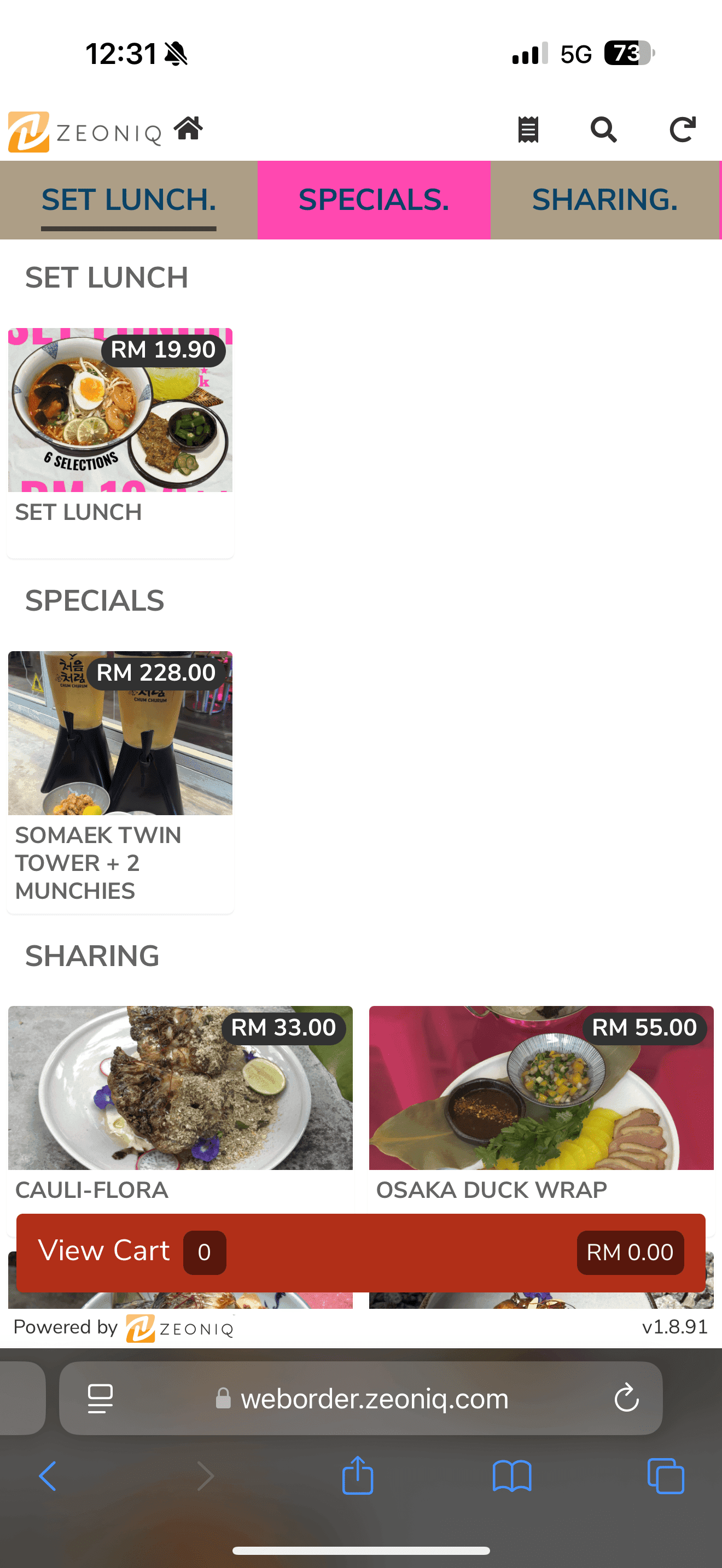Screen dimensions: 722x1568
Task: Reload the page from Safari's address bar
Action: (x=626, y=1398)
